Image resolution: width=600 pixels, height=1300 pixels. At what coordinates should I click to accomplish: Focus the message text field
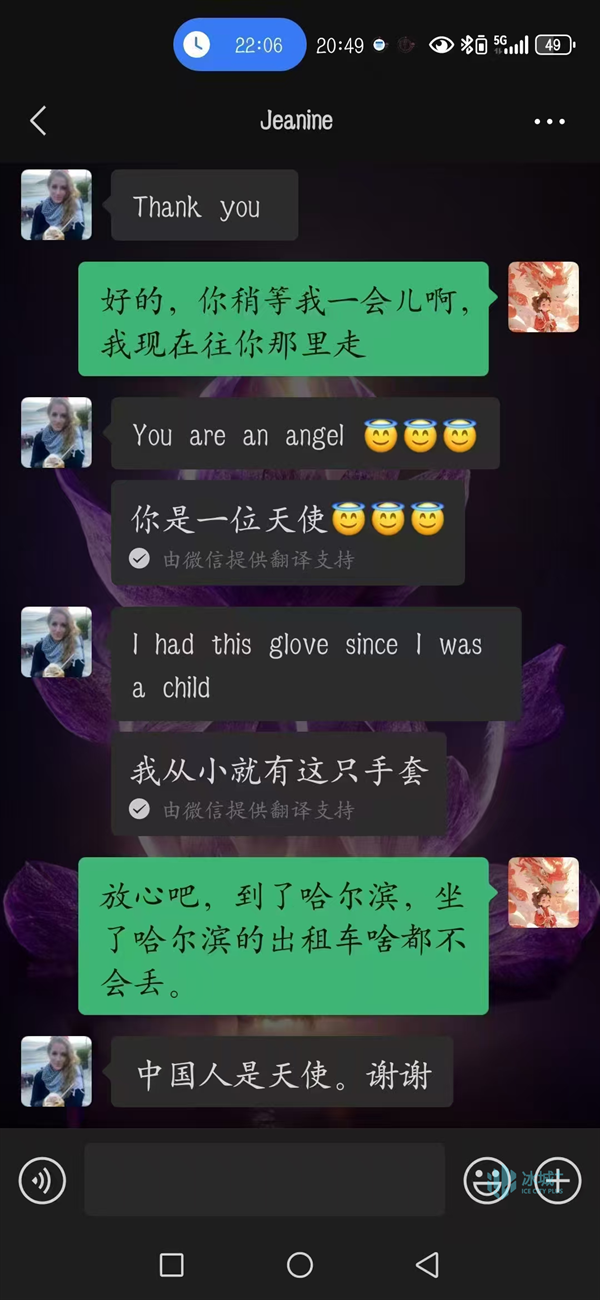coord(264,1180)
